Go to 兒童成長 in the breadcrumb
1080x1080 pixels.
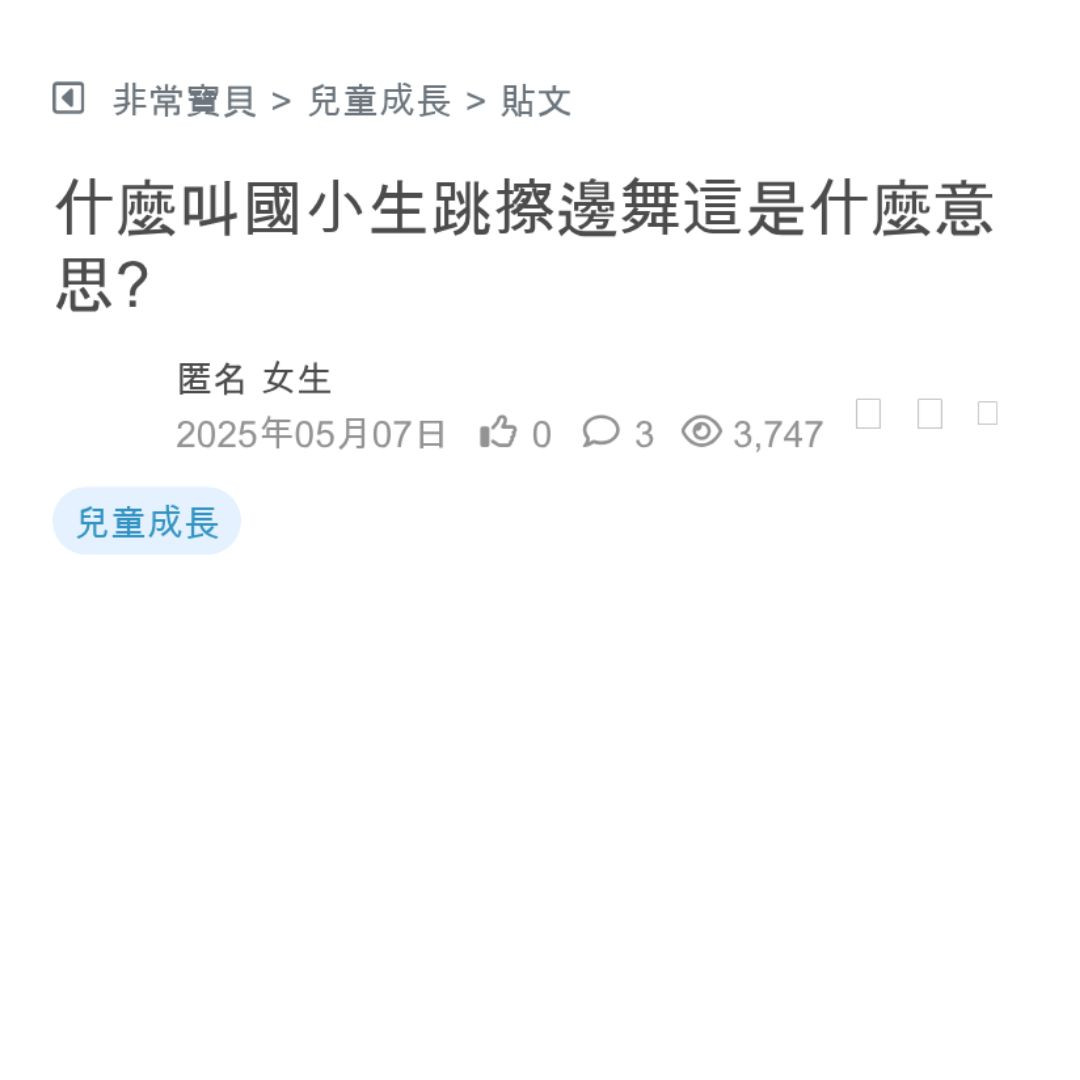(x=378, y=101)
